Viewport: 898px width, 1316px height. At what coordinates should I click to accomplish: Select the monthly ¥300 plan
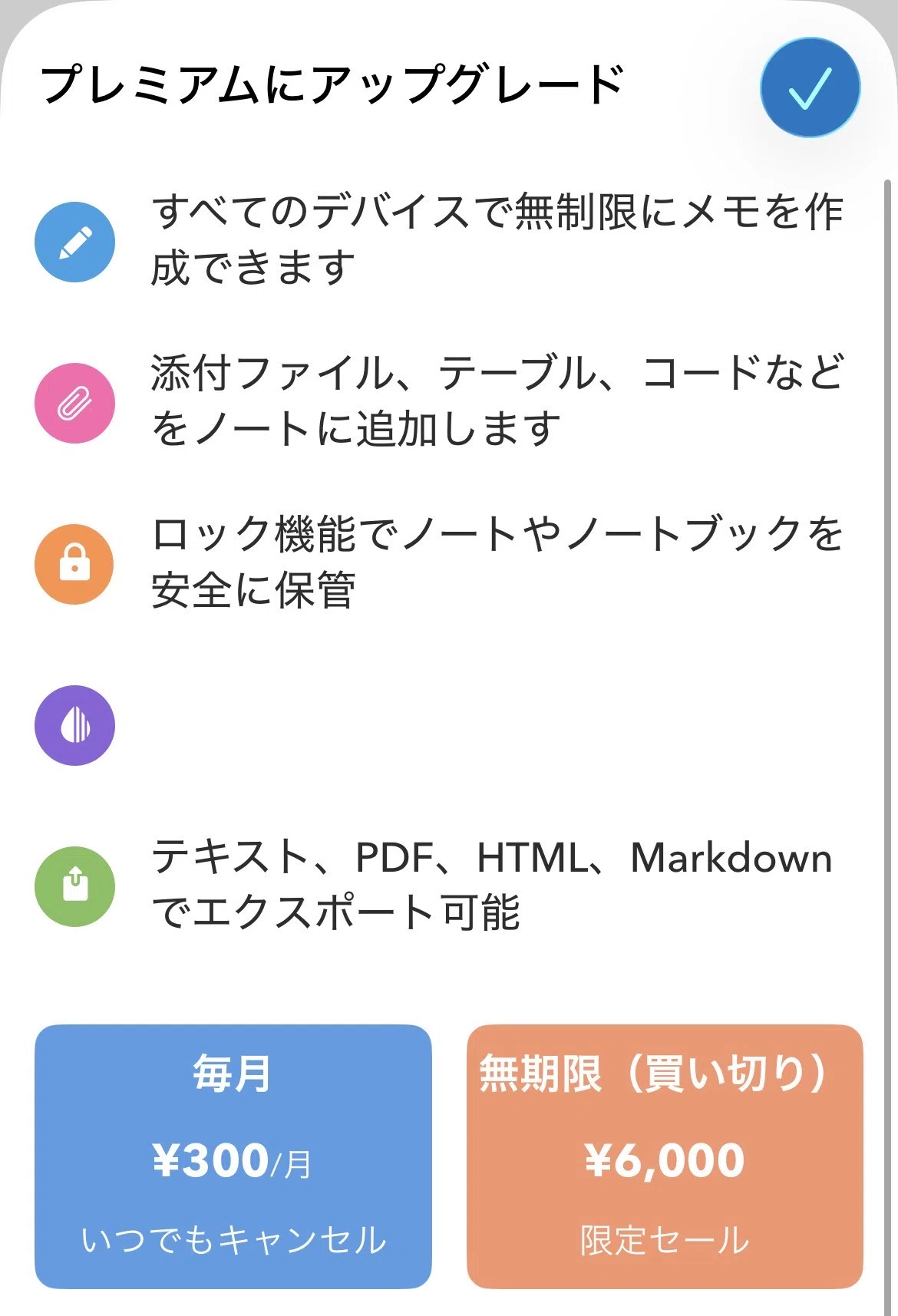point(233,1157)
